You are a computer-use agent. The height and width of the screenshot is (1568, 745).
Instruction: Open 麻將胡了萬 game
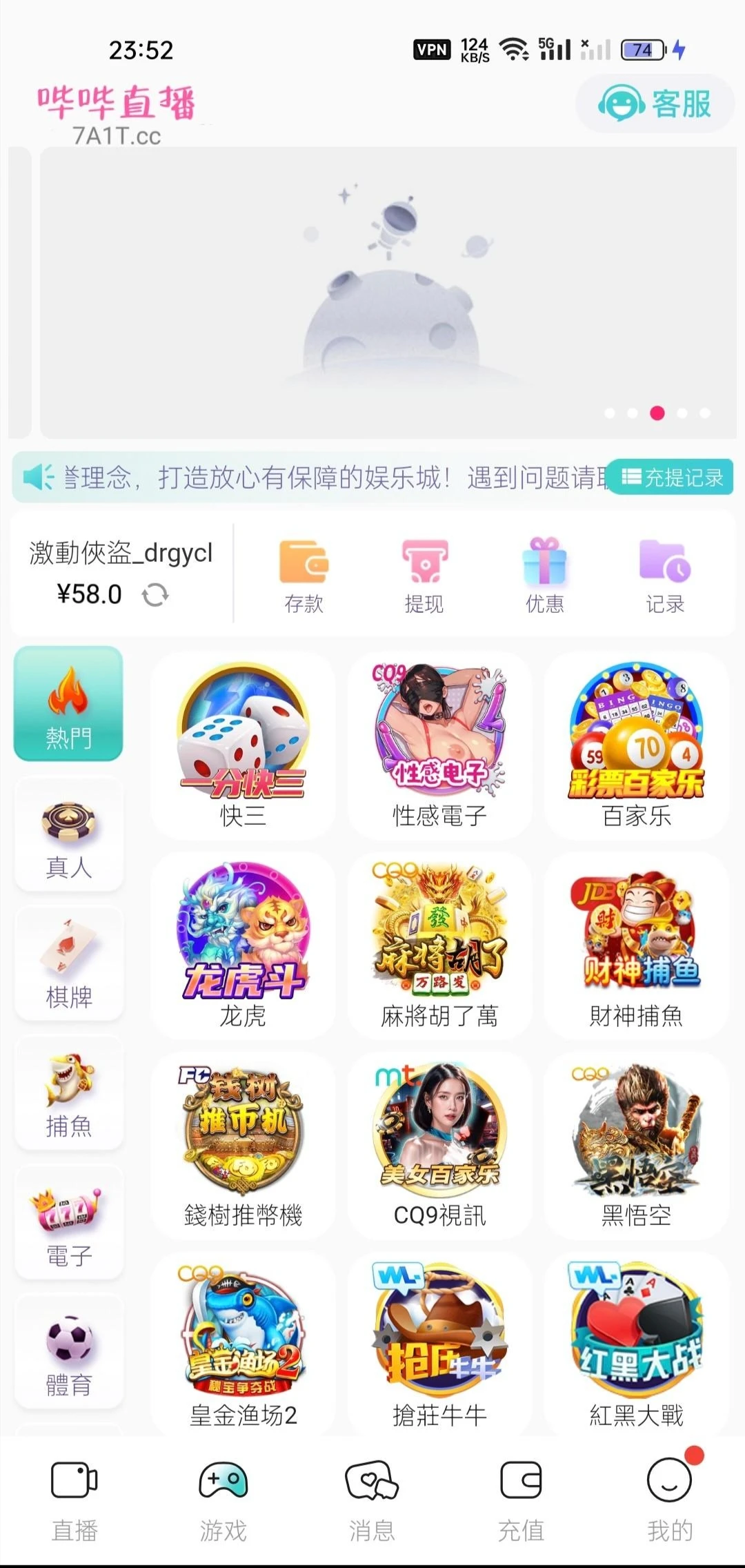[x=439, y=945]
